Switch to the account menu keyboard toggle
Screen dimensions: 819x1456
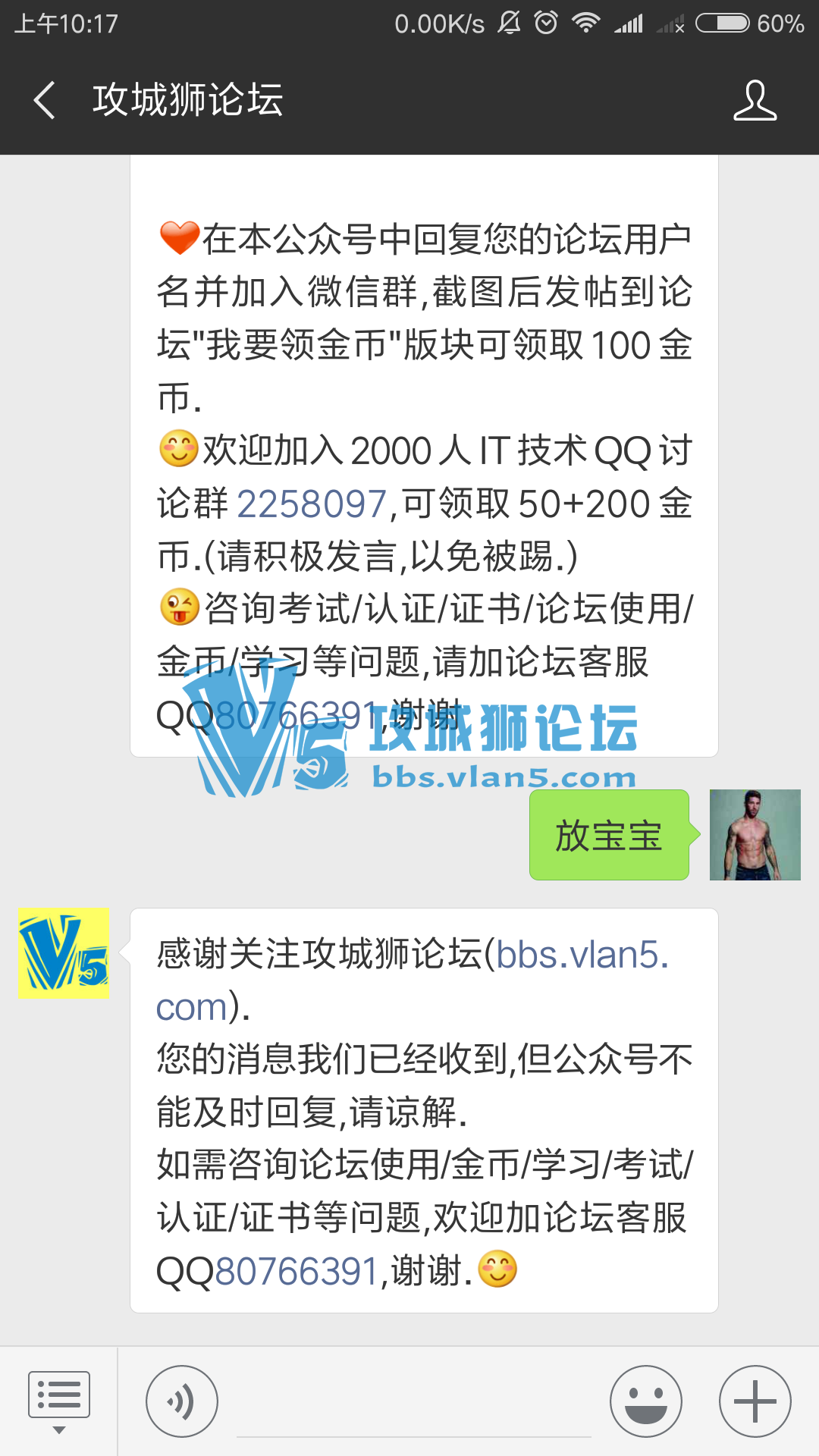coord(59,1401)
